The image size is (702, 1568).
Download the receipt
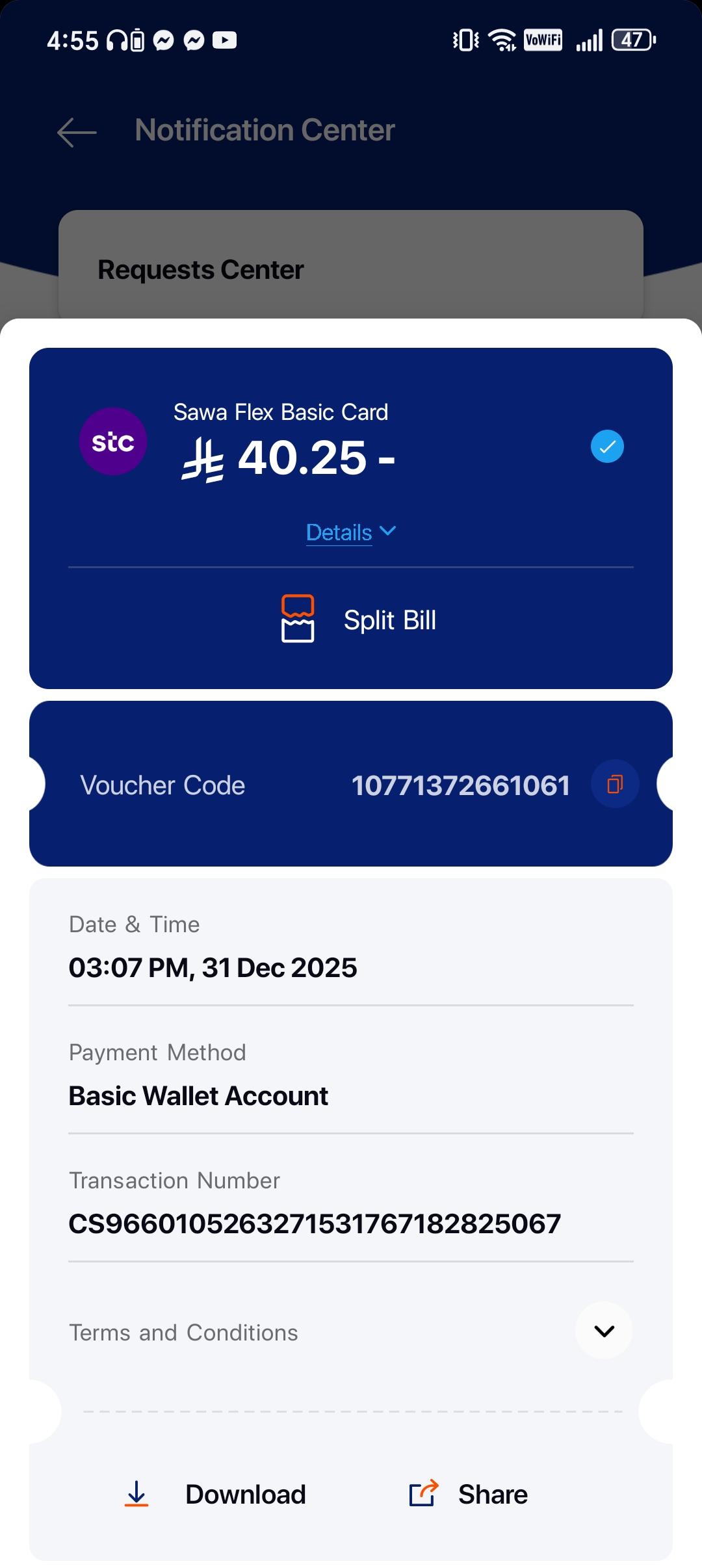click(215, 1494)
